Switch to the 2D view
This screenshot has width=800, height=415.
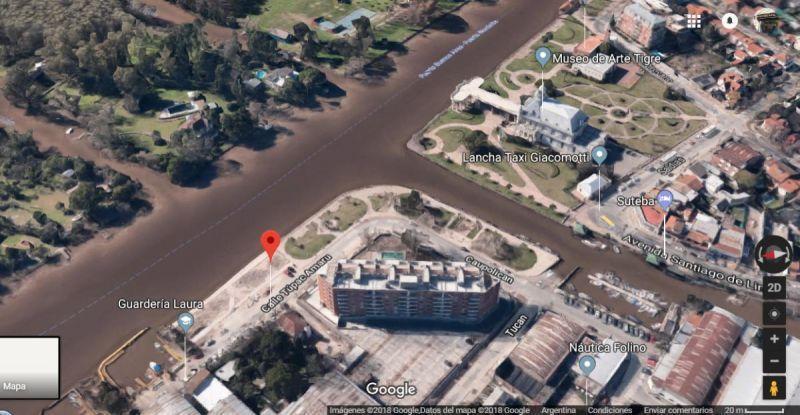click(774, 288)
